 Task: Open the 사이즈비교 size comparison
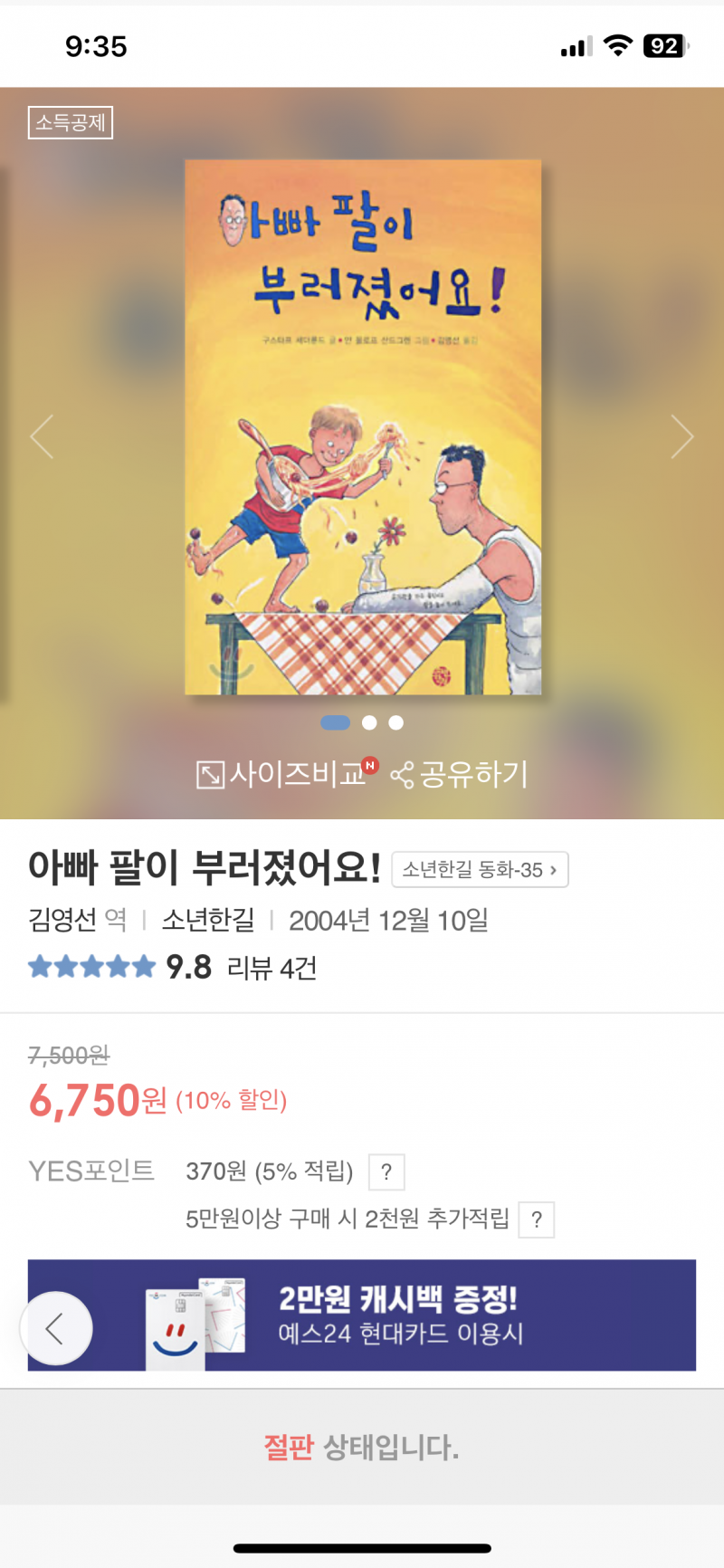coord(282,775)
